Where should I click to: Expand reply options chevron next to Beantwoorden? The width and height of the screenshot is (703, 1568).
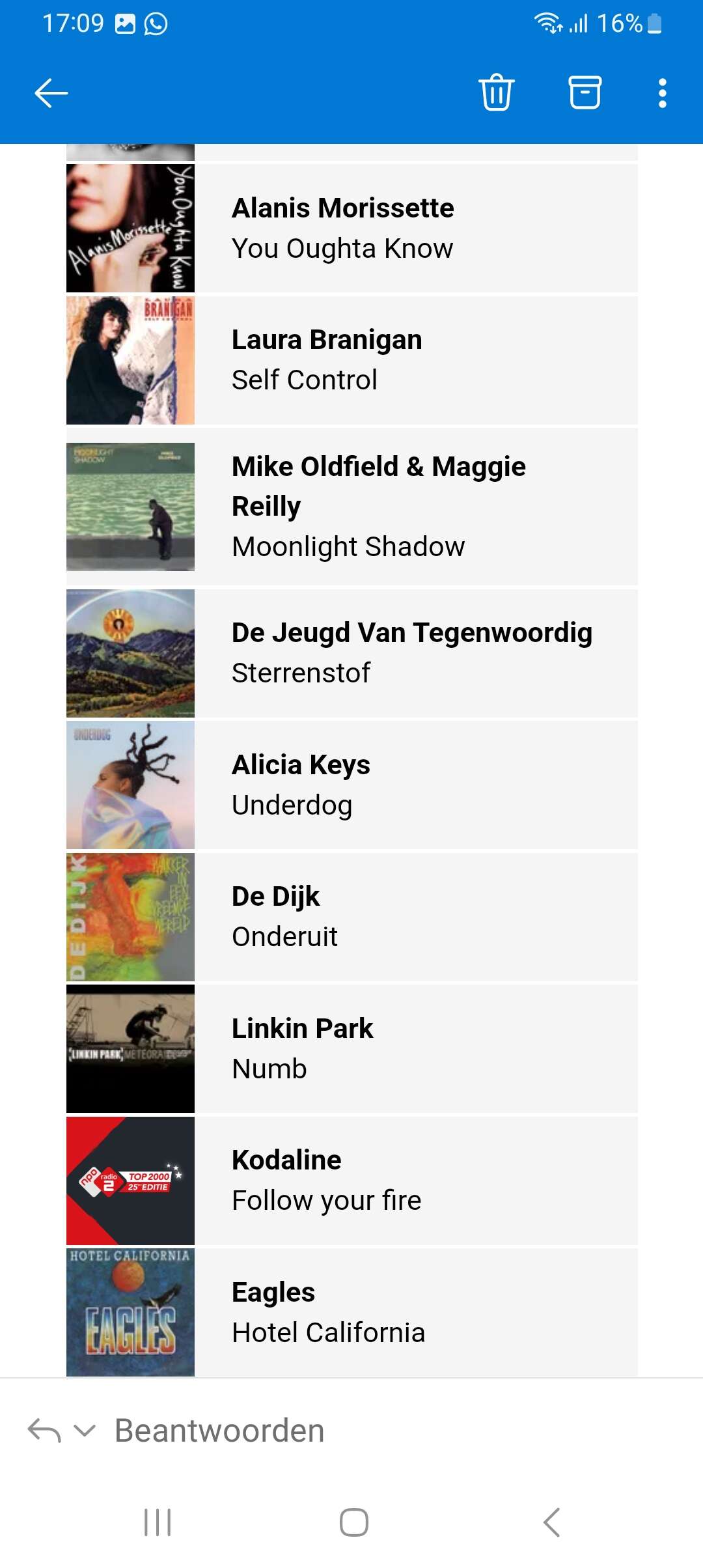pyautogui.click(x=85, y=1431)
